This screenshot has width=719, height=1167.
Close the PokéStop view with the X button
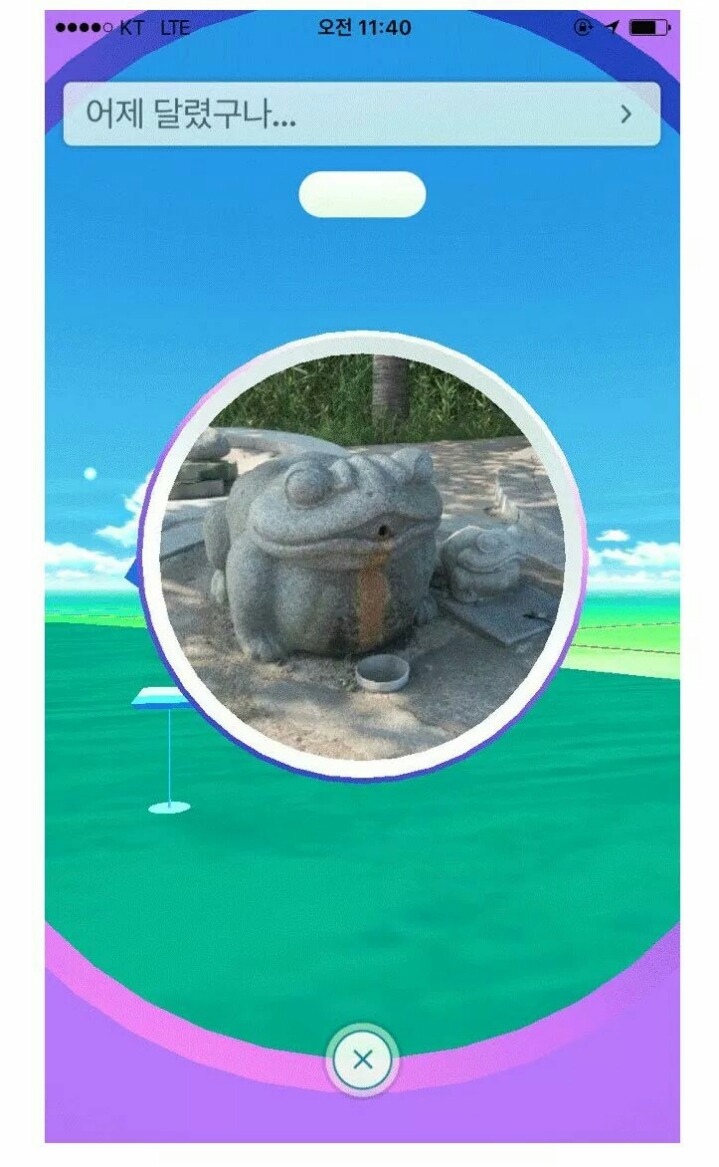(x=362, y=1060)
